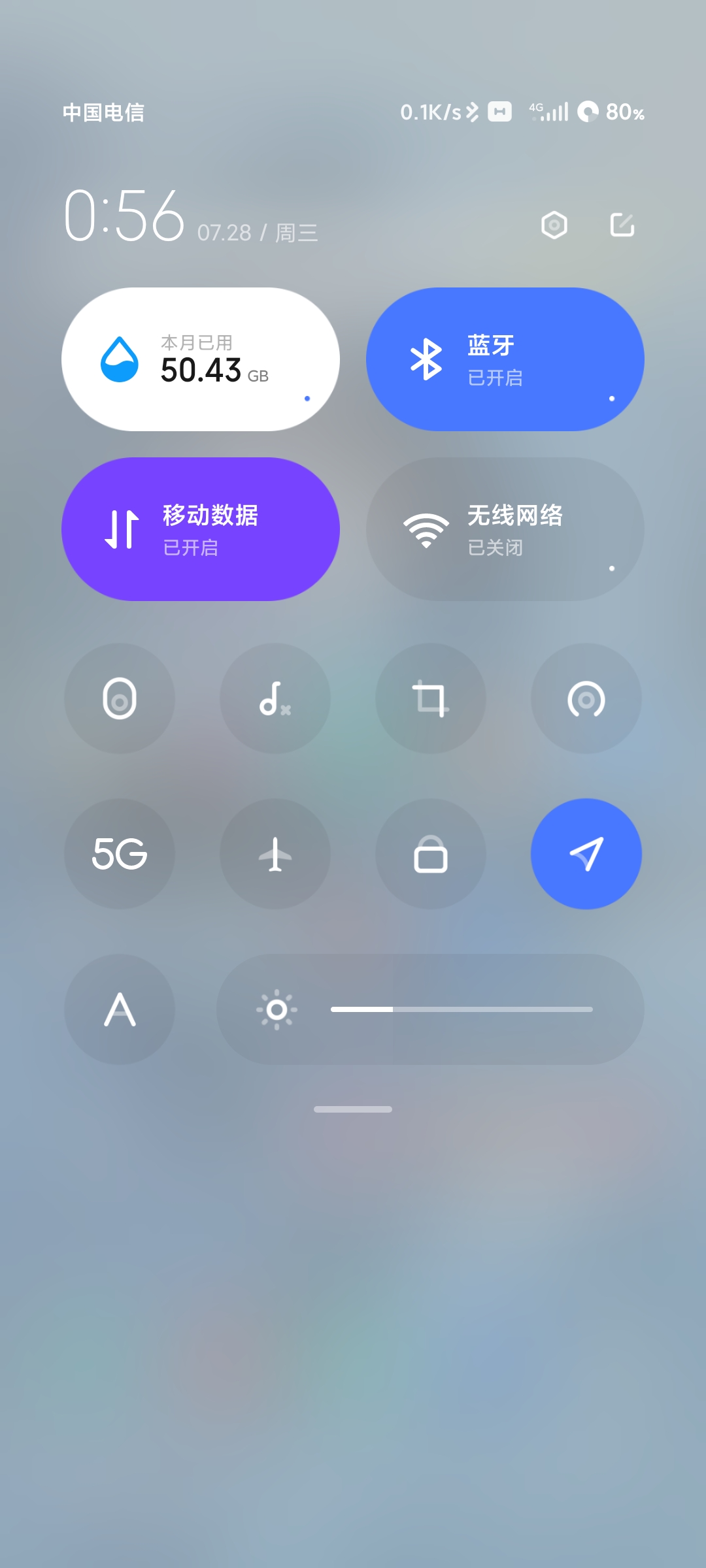Take a screenshot with the crop icon
Screen dimensions: 706x1568
pyautogui.click(x=431, y=698)
